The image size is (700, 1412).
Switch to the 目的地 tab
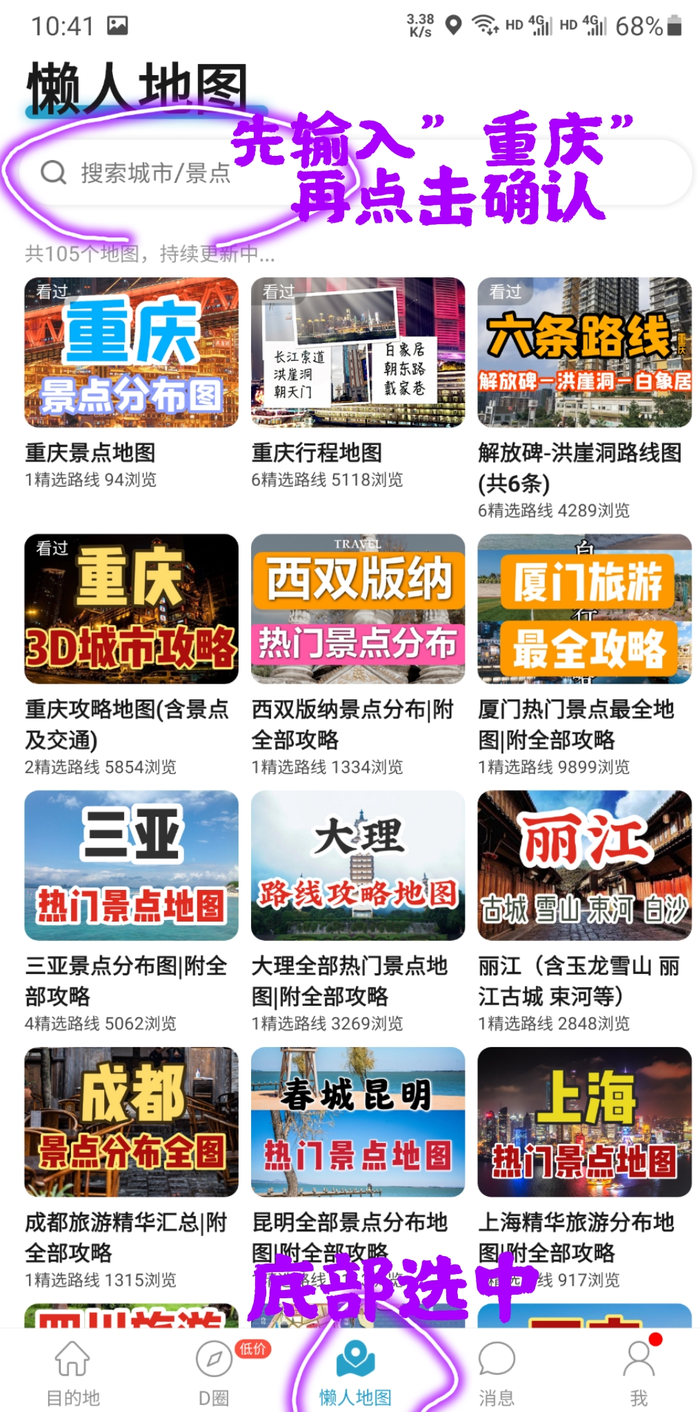pyautogui.click(x=72, y=1372)
